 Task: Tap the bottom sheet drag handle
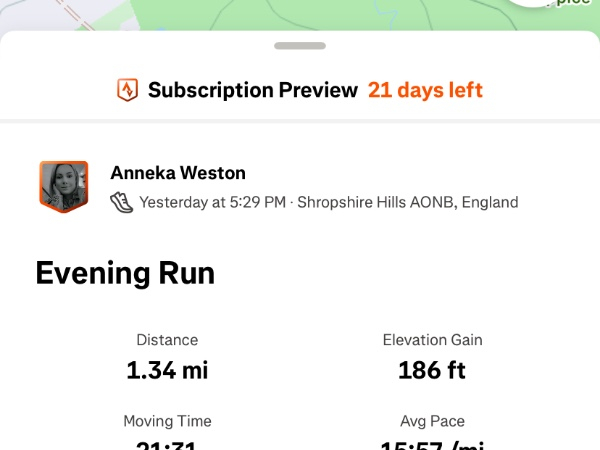(299, 45)
